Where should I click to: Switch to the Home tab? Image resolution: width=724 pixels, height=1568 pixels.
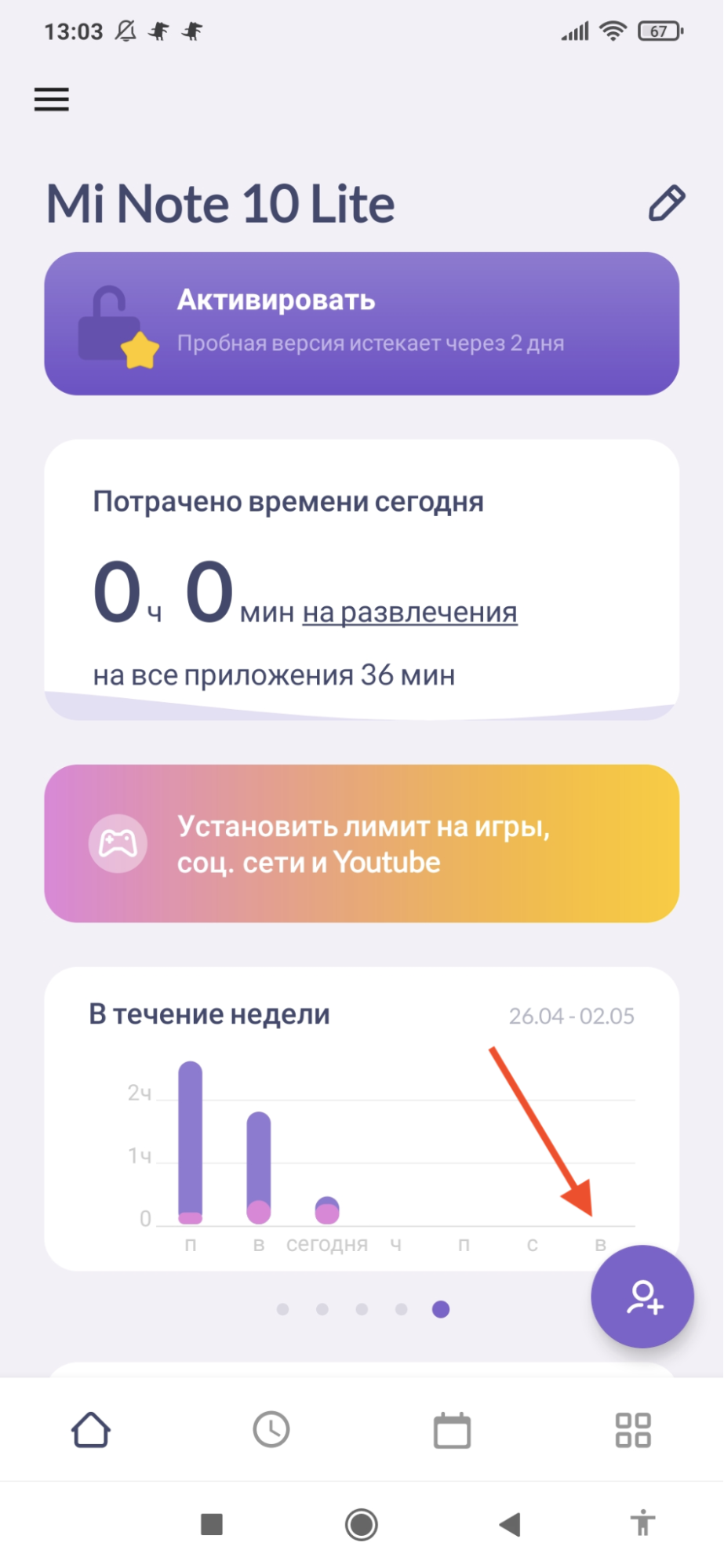pyautogui.click(x=91, y=1429)
